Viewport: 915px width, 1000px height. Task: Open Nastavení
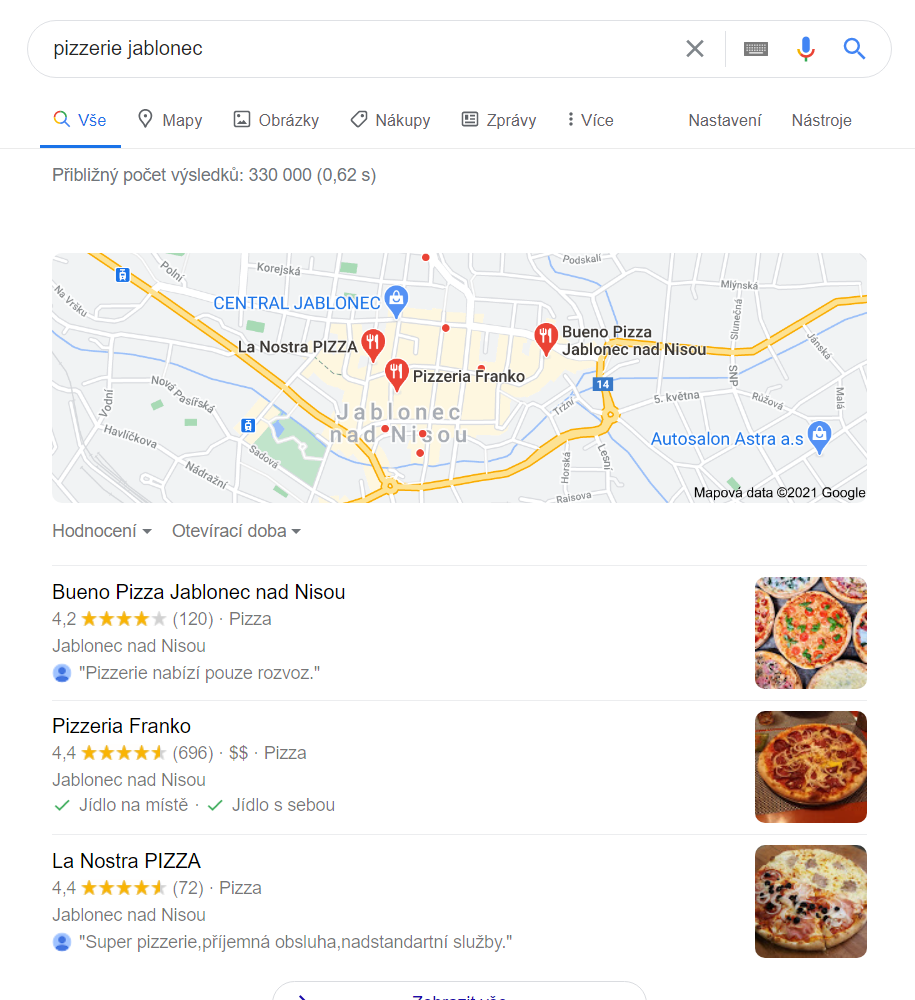click(x=725, y=120)
